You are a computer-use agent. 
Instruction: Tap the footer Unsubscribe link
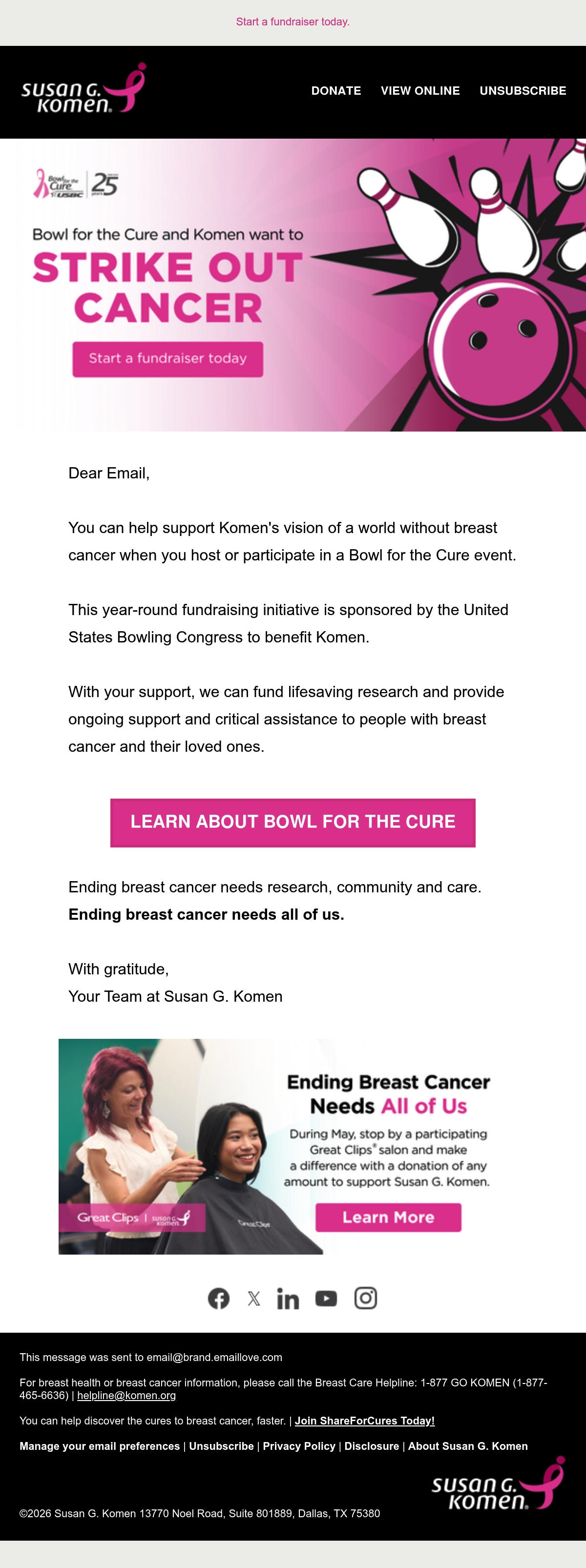point(221,1445)
